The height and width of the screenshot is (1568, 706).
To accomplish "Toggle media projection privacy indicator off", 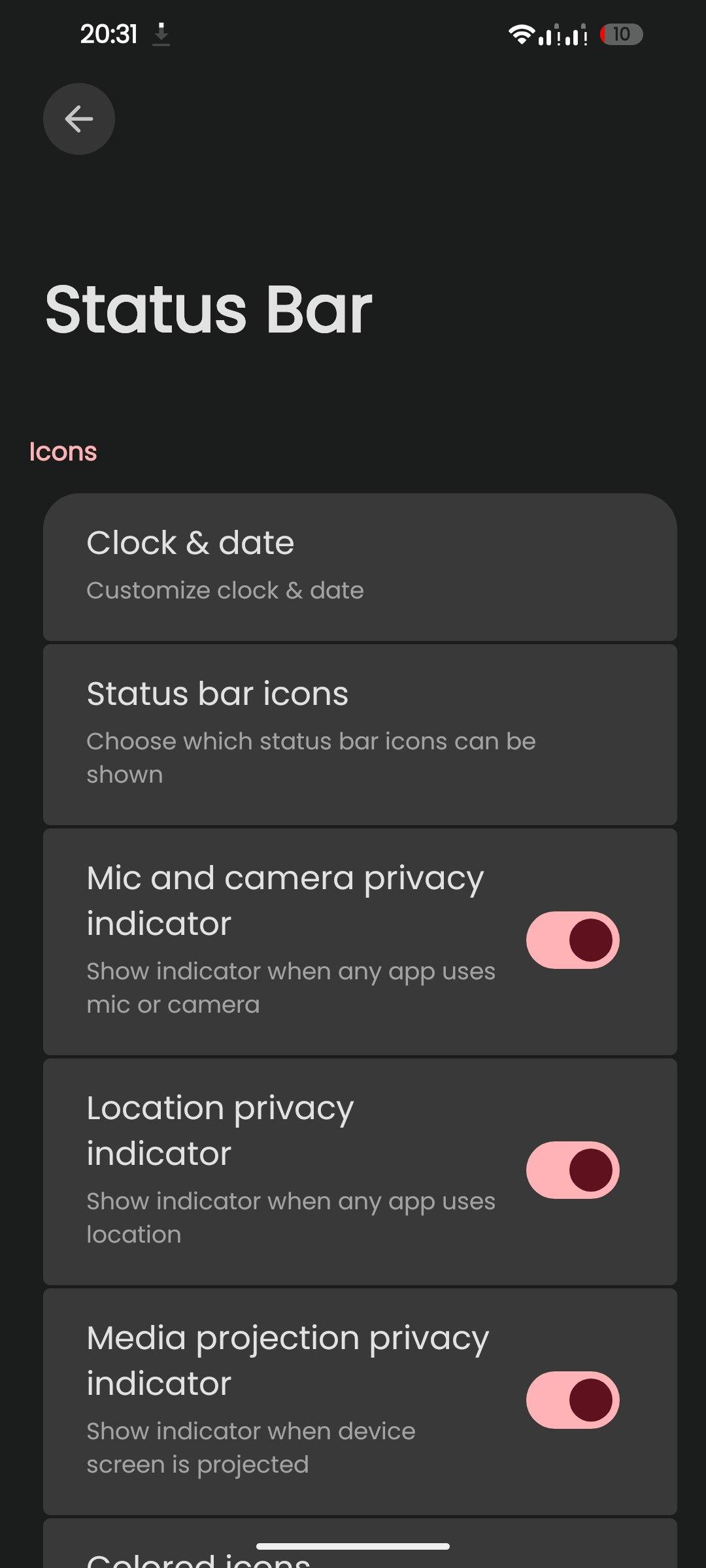I will (x=573, y=1400).
